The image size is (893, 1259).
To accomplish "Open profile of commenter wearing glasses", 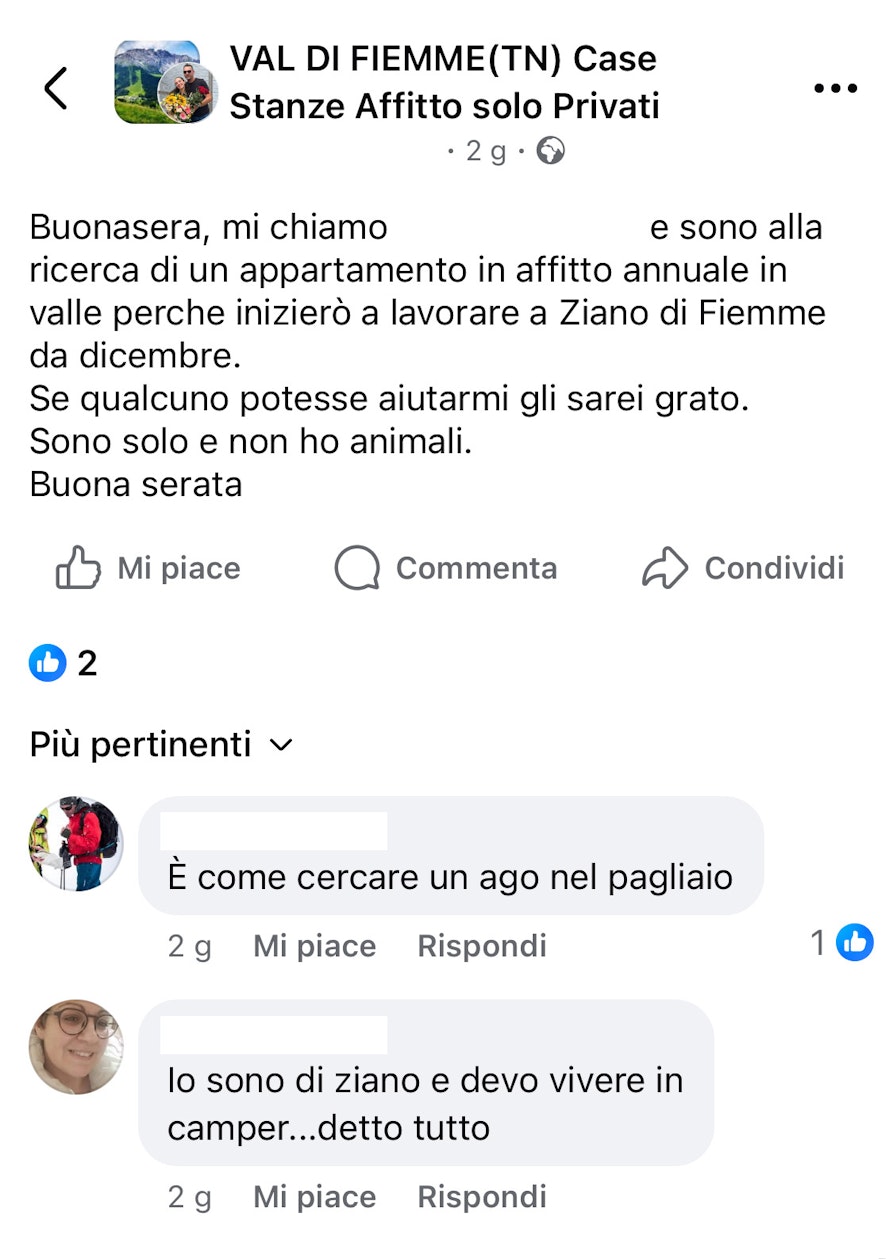I will pyautogui.click(x=76, y=1046).
